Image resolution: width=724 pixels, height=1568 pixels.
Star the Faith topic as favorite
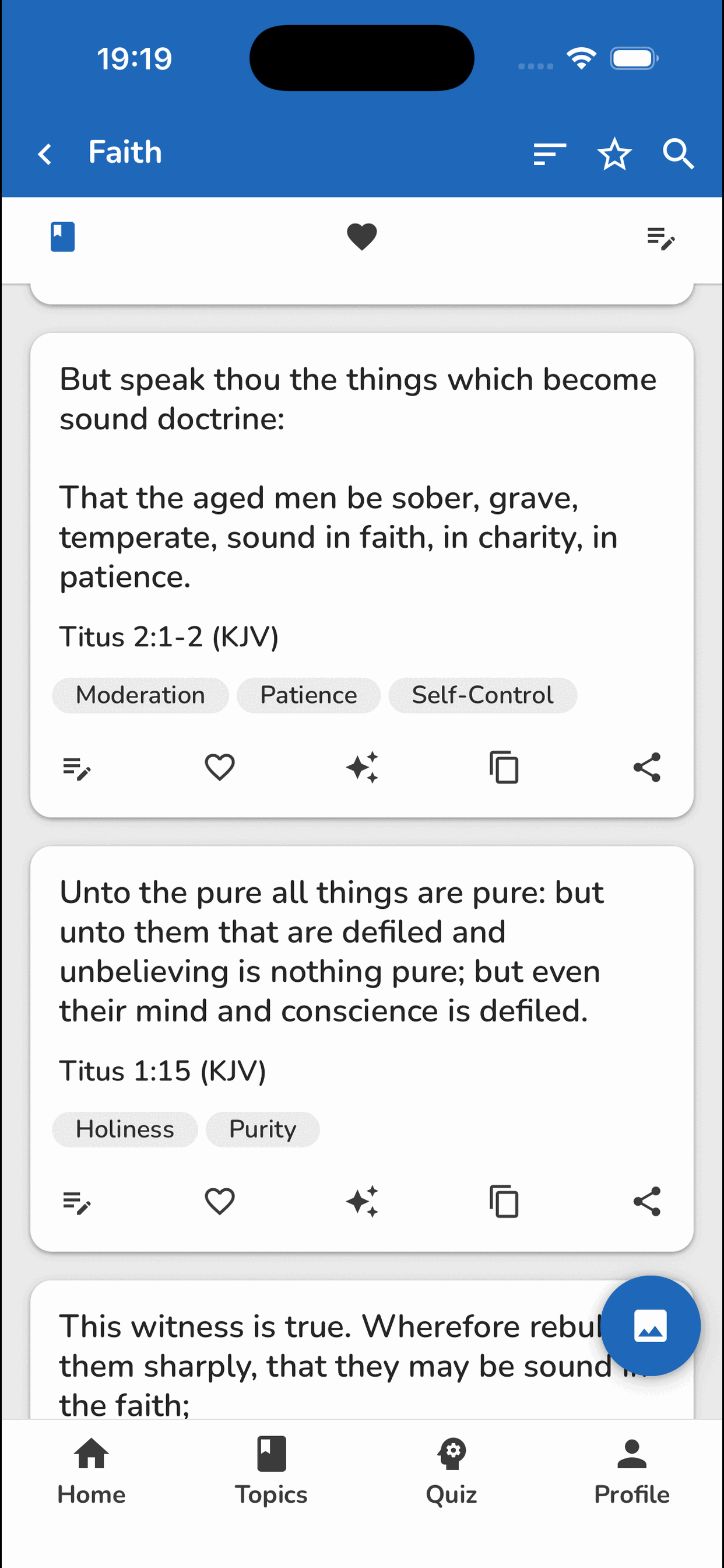click(614, 153)
